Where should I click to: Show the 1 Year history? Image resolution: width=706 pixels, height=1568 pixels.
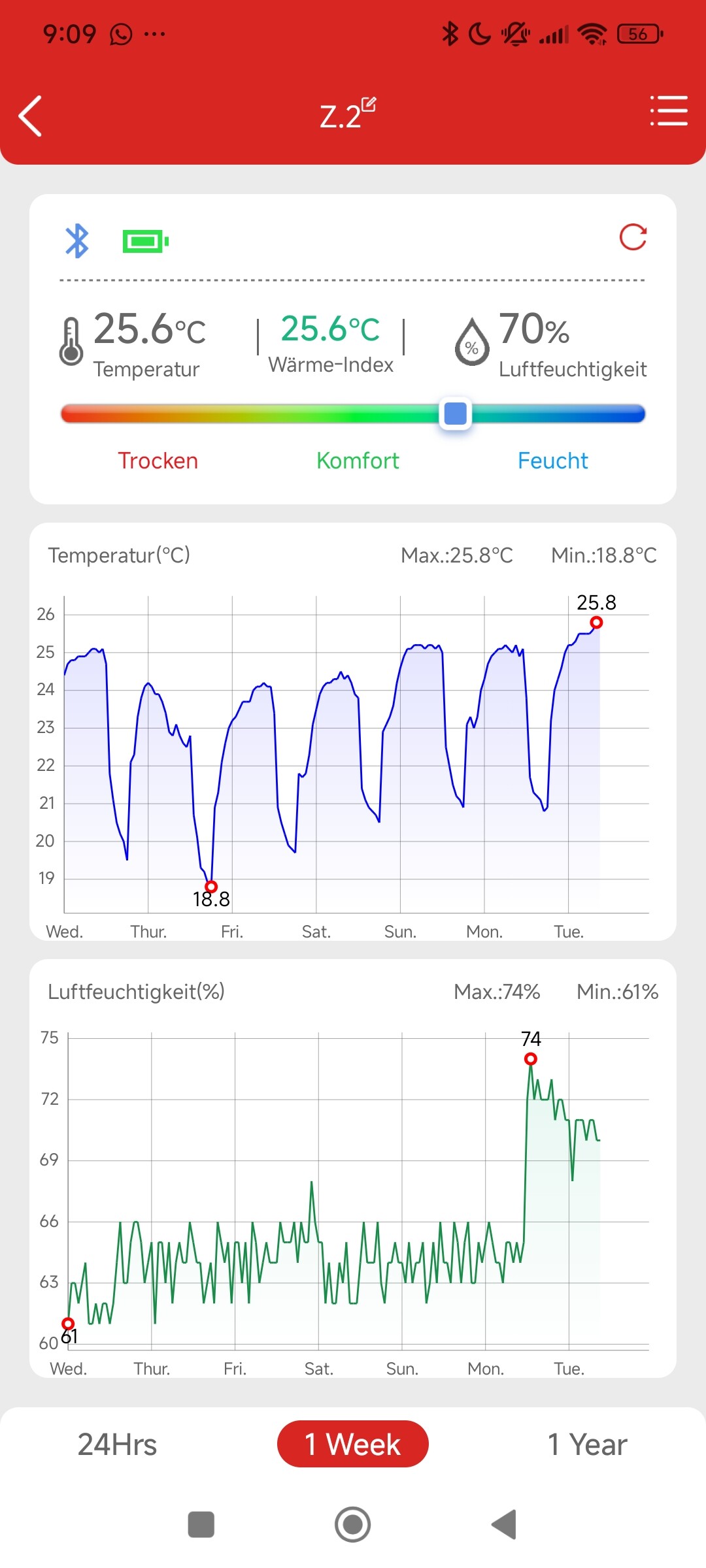(587, 1445)
